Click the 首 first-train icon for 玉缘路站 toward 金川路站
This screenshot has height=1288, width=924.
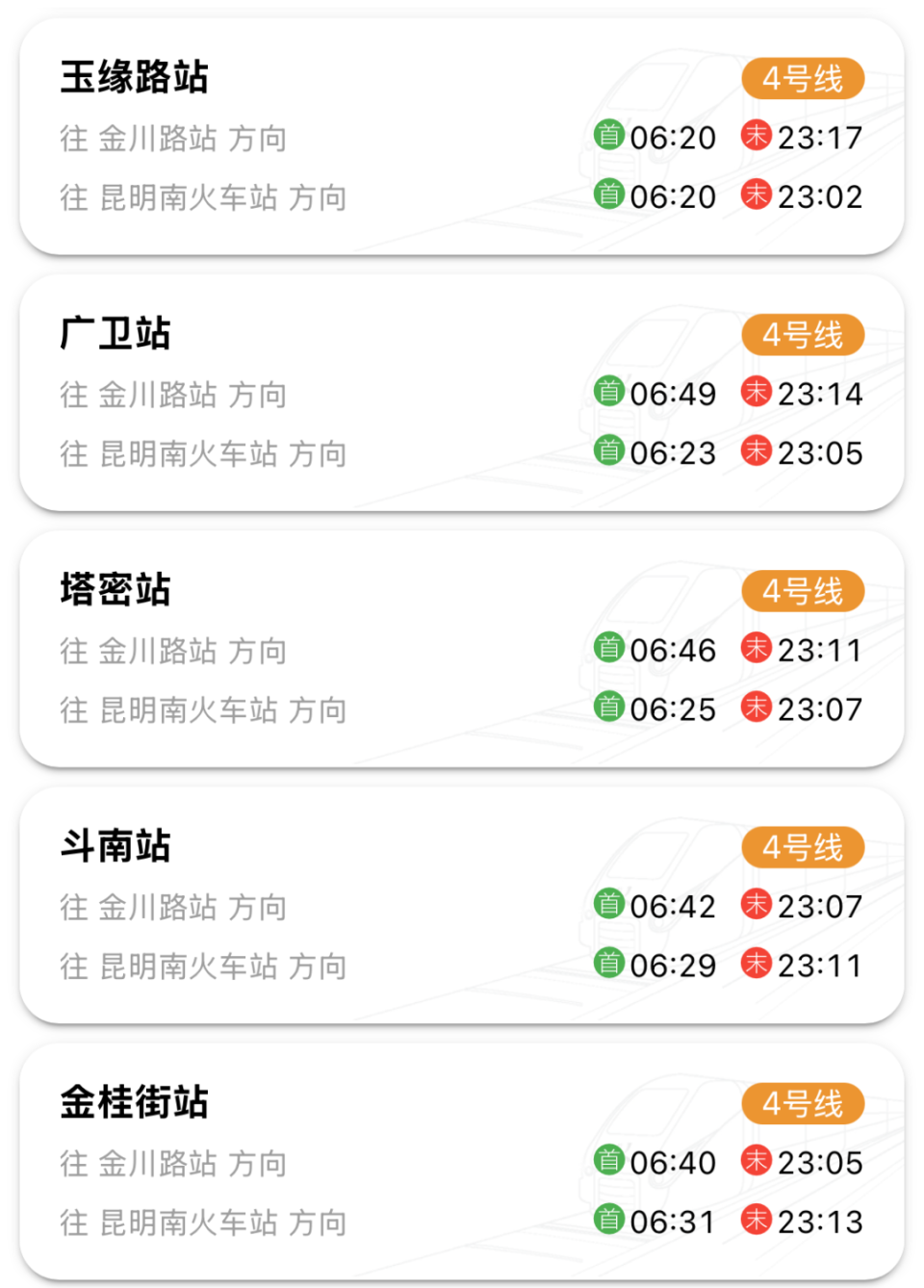tap(609, 137)
